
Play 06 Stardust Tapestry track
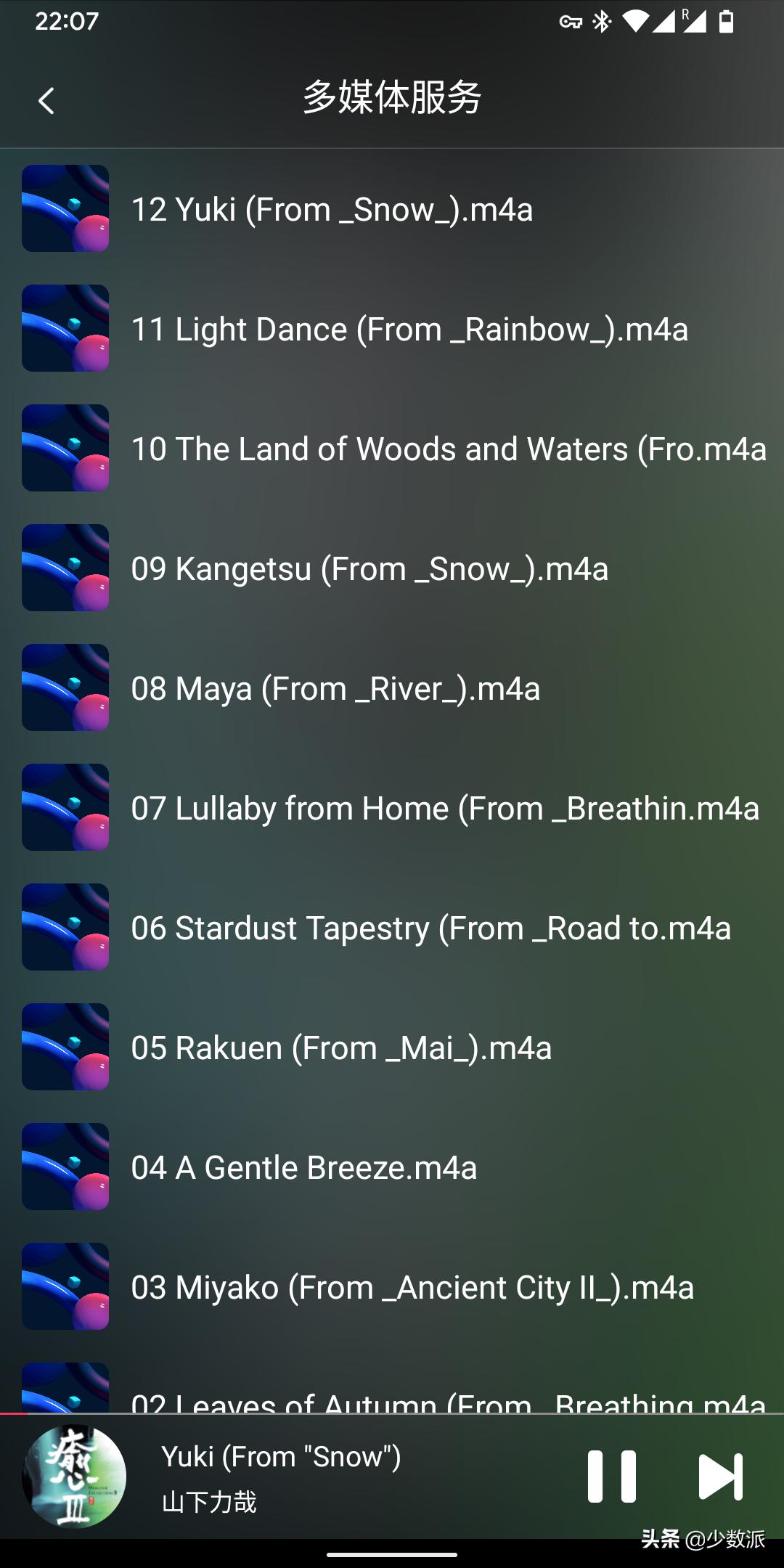(430, 928)
